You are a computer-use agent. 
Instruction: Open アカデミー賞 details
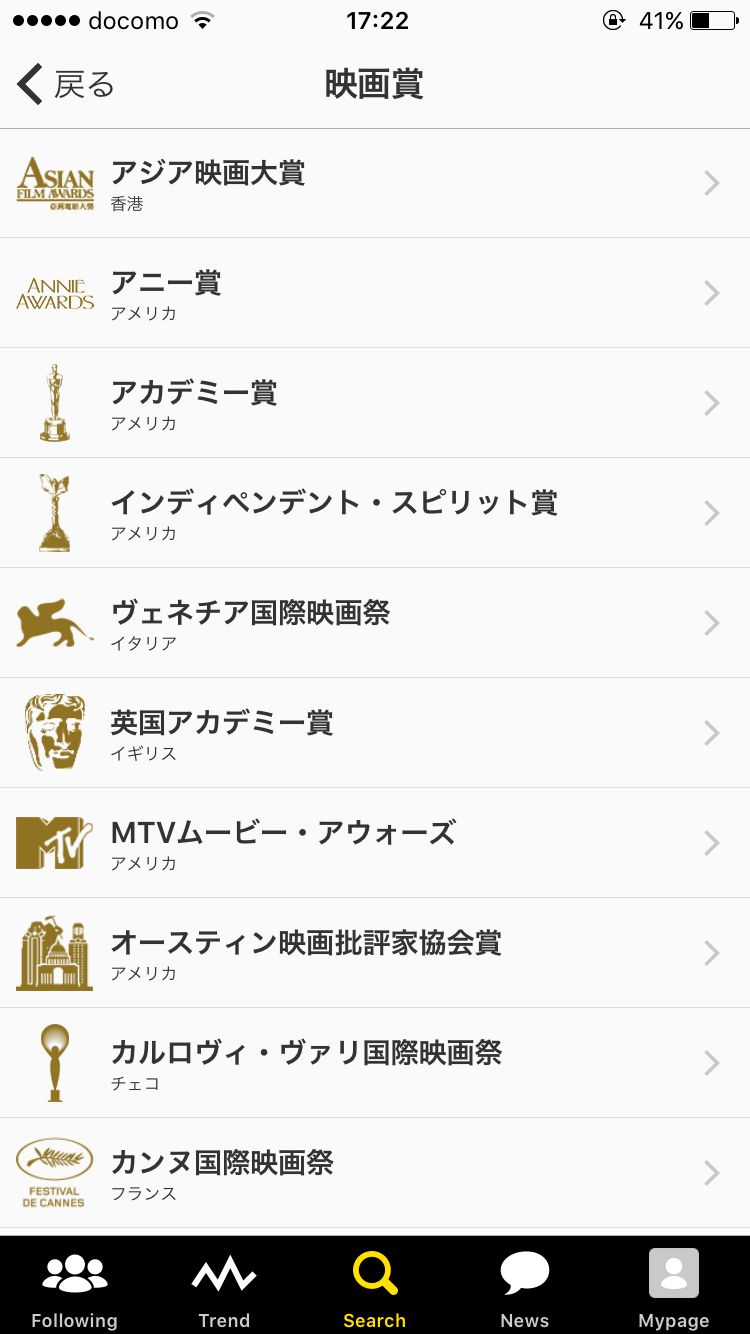click(375, 404)
